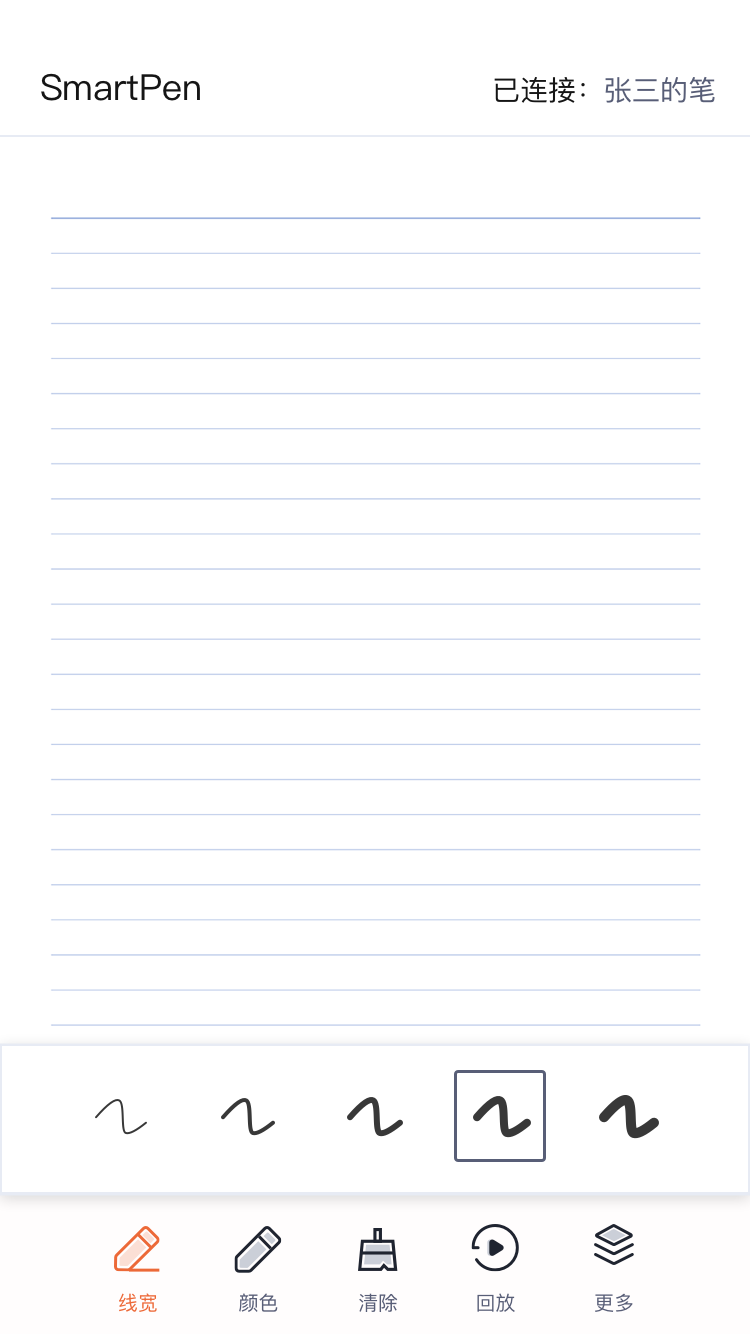Click the broom icon above 清除

coord(376,1249)
